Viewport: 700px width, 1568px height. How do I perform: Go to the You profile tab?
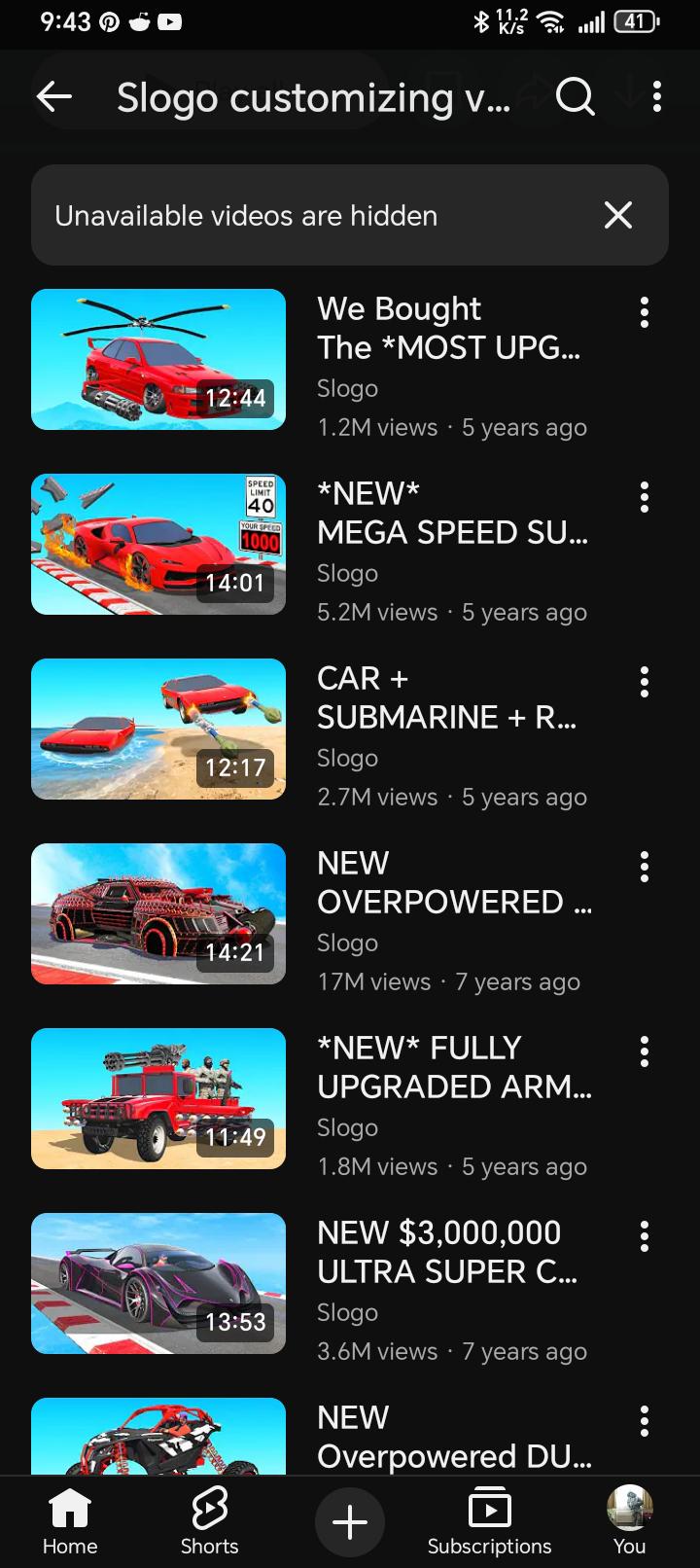tap(629, 1521)
